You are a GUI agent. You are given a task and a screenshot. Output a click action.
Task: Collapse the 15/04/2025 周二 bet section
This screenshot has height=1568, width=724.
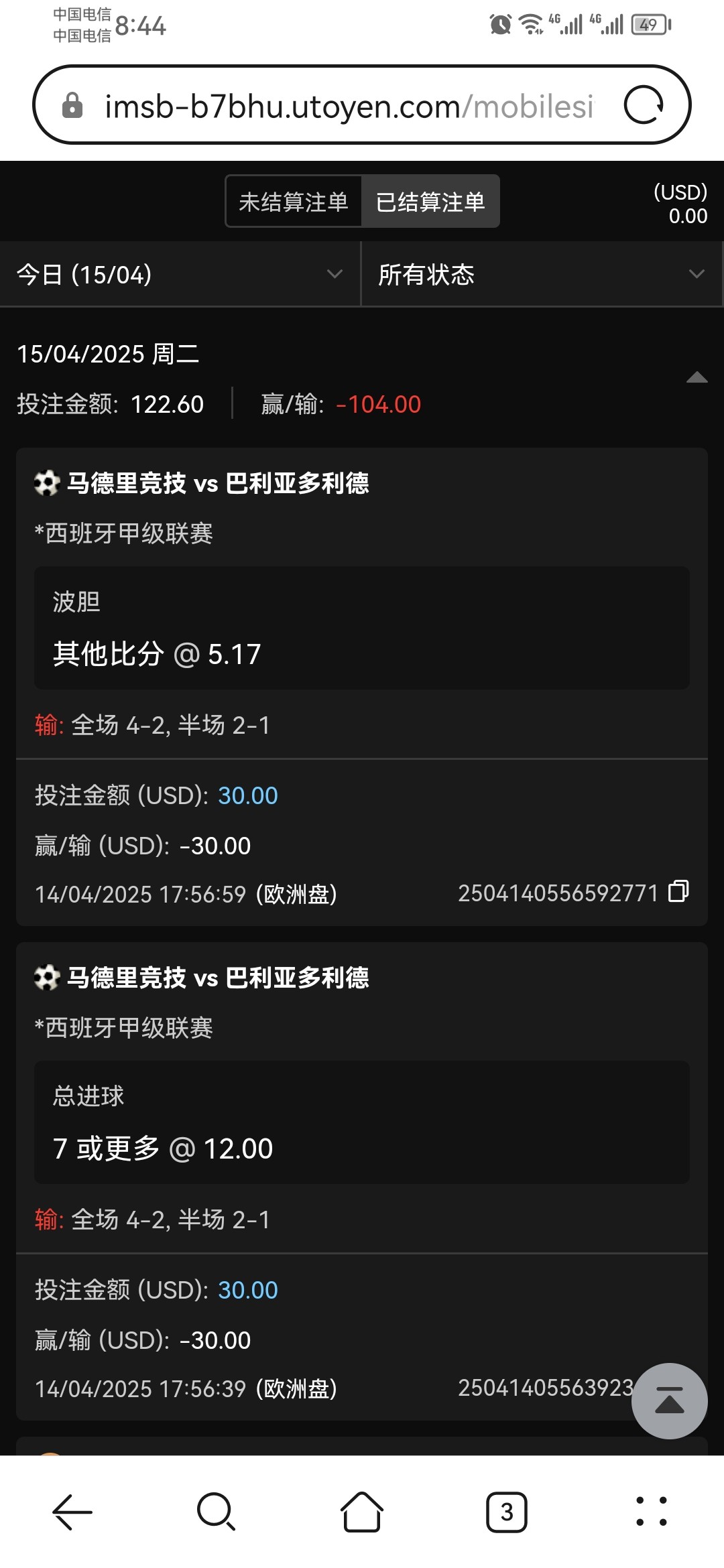(697, 377)
